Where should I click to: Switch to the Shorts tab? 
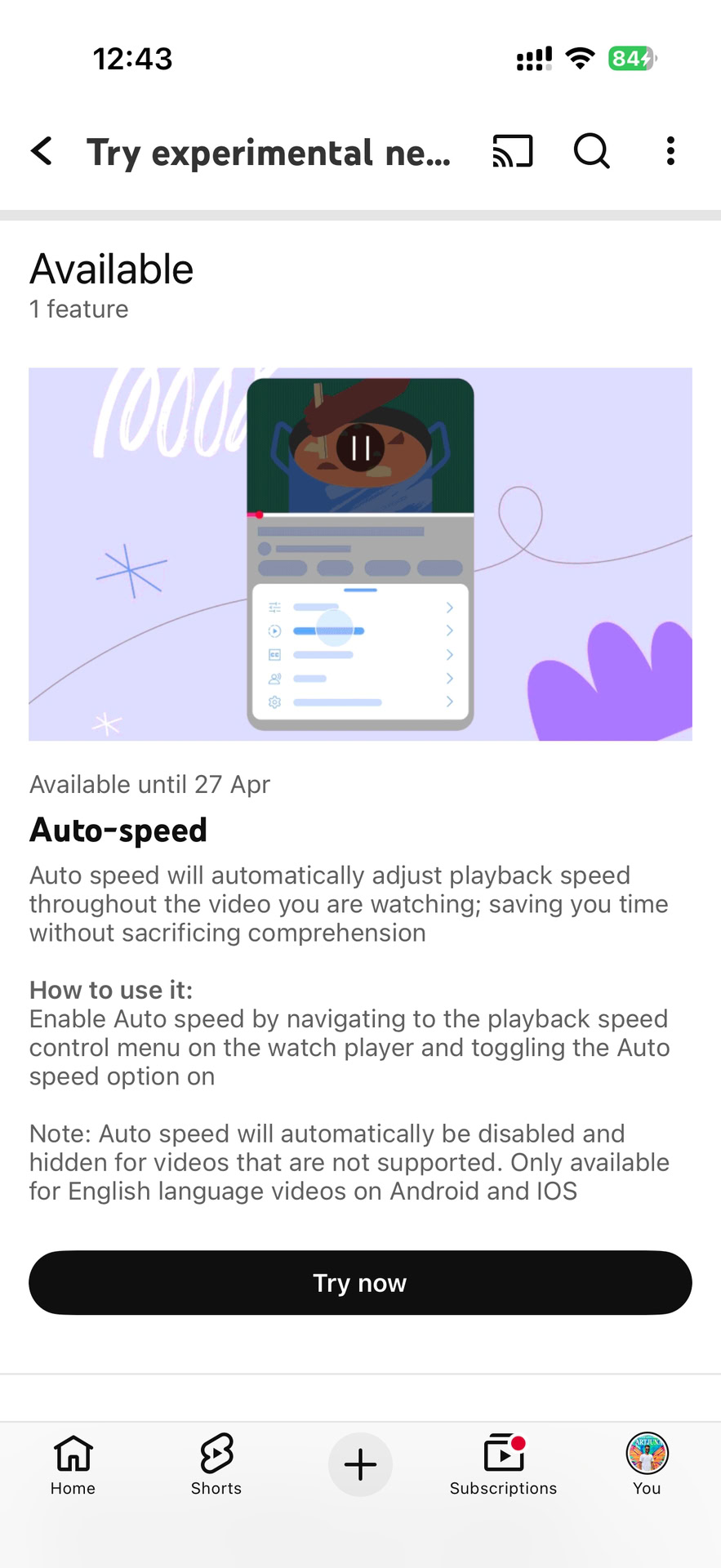(x=216, y=1464)
